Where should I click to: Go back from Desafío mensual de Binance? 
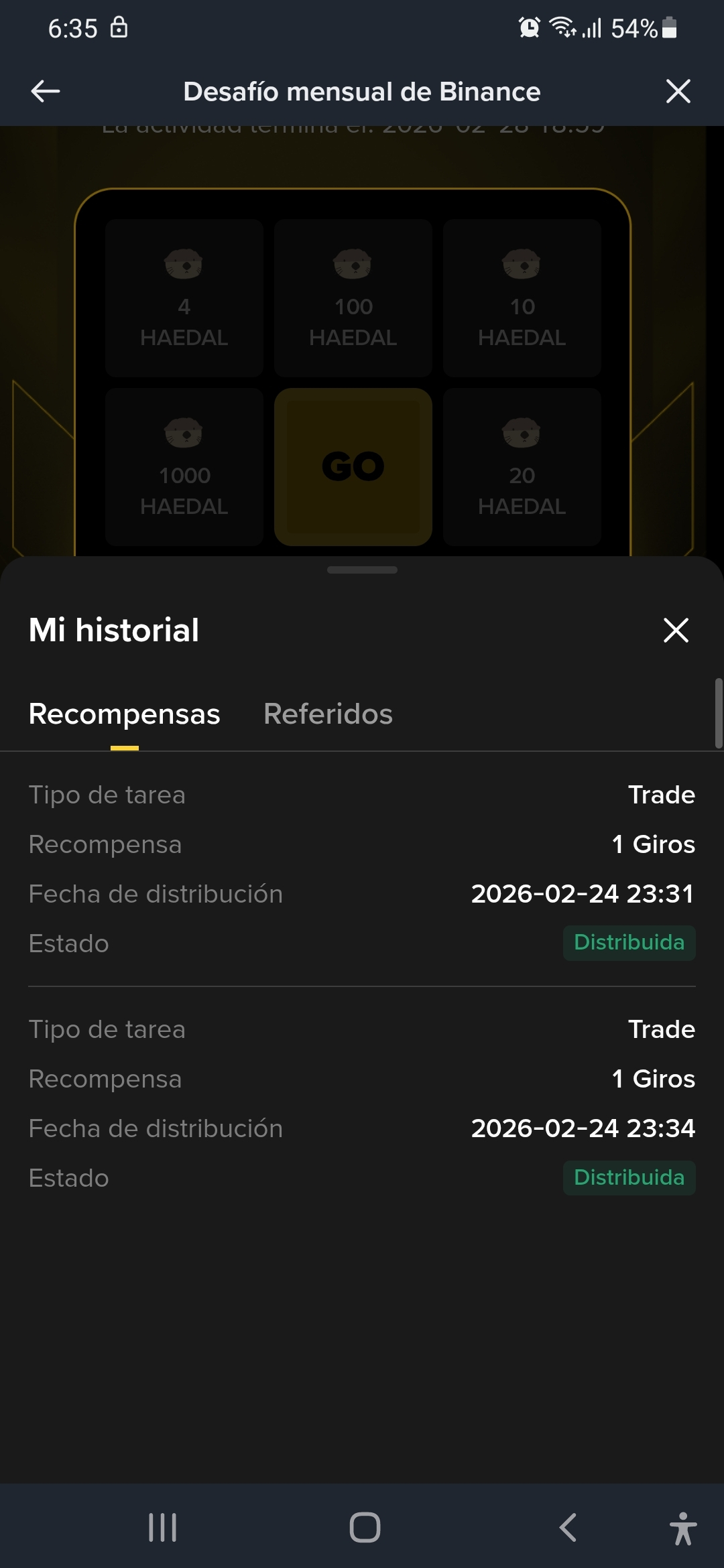46,92
